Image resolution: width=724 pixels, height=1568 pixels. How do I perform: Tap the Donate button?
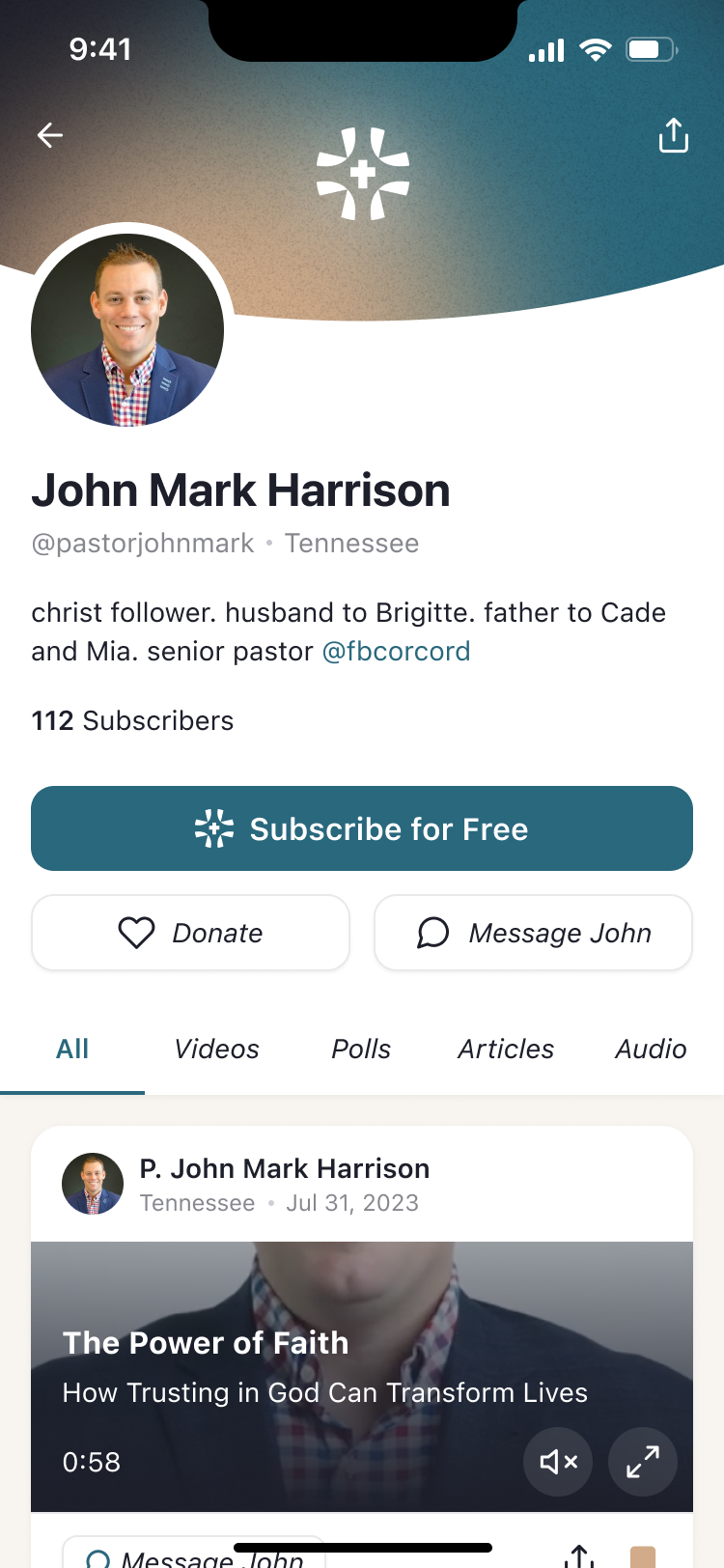coord(190,933)
